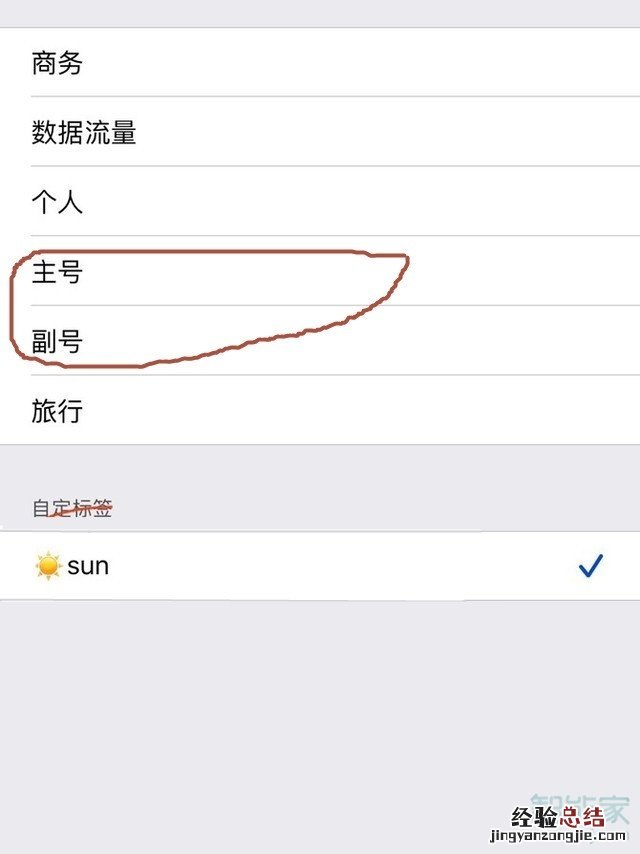Select the 商务 label

[x=57, y=63]
